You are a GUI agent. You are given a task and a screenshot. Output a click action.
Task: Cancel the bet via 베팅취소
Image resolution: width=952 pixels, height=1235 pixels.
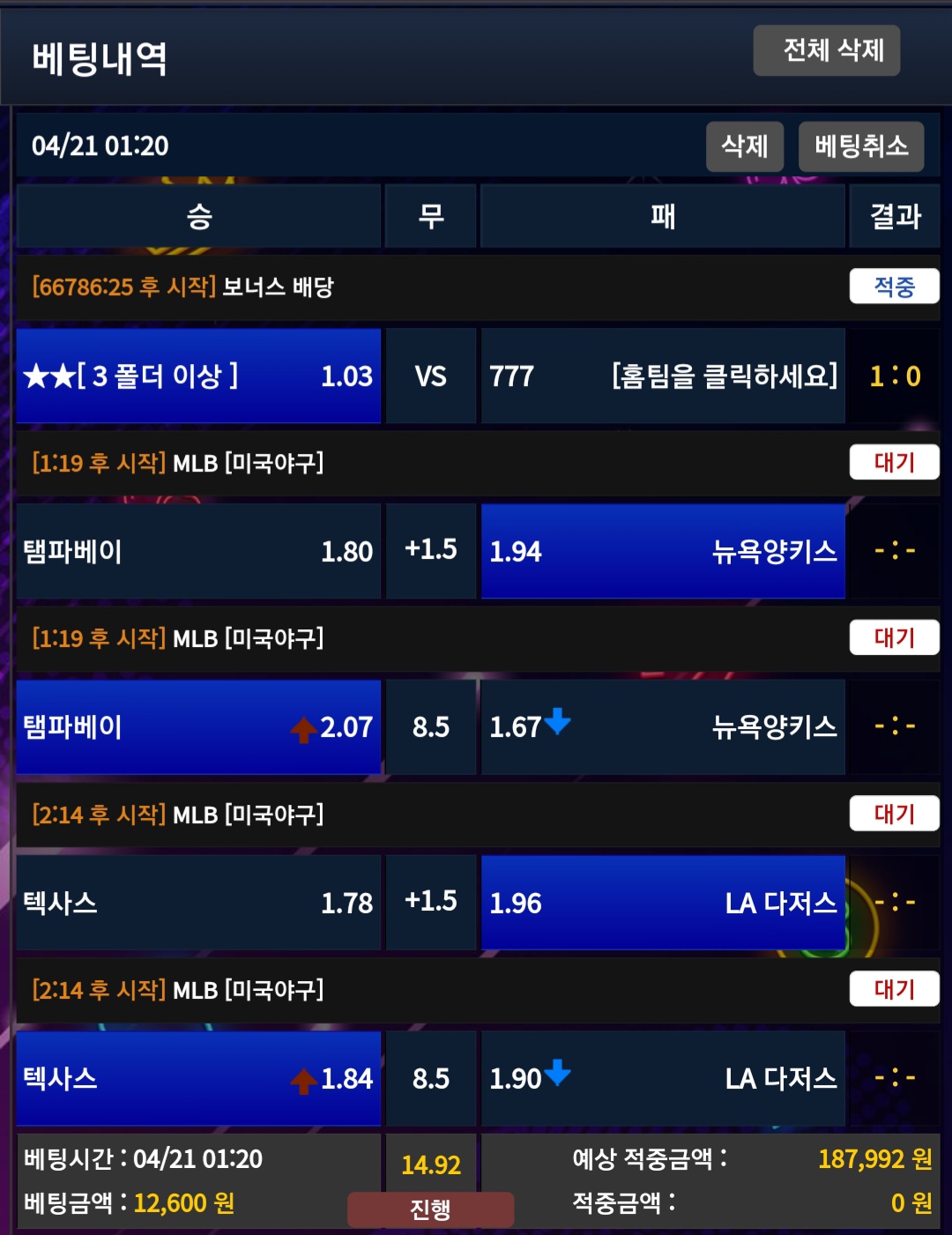860,146
